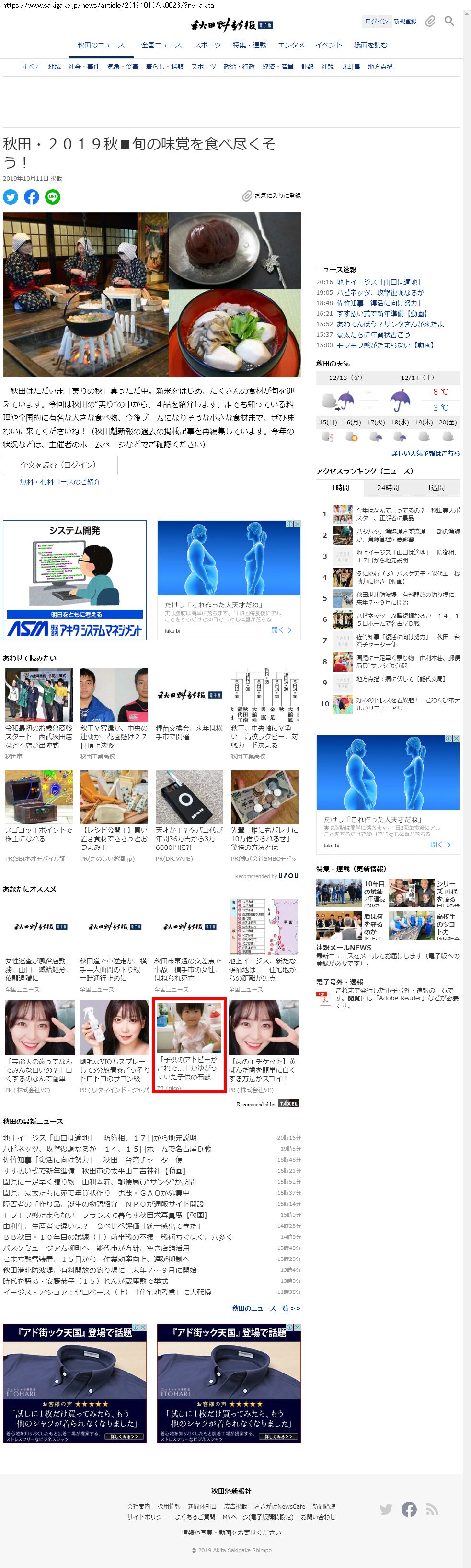471x1568 pixels.
Task: Switch to 全国ニュース tab
Action: pyautogui.click(x=161, y=45)
